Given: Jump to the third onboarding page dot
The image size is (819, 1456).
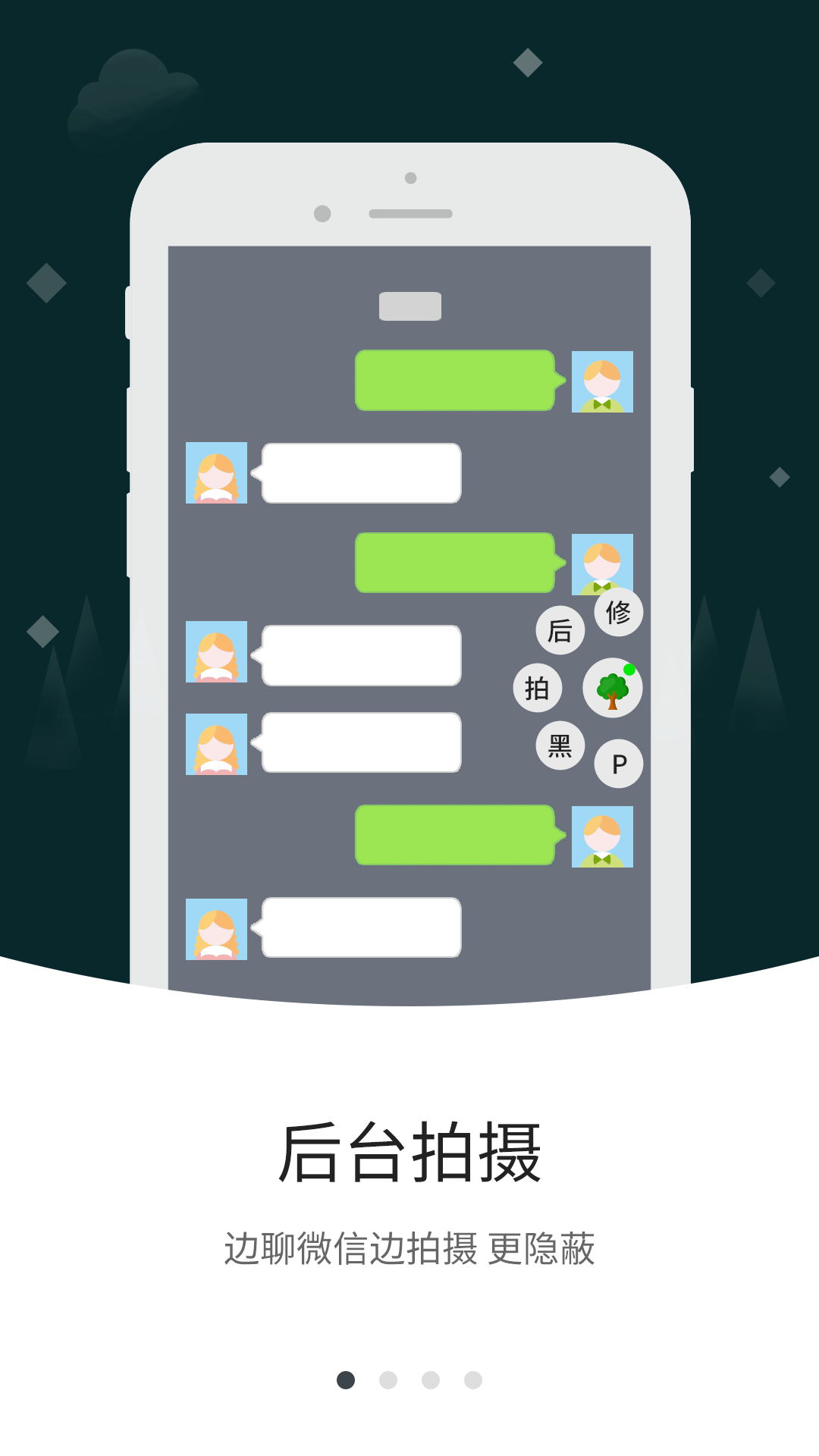Looking at the screenshot, I should coord(431,1380).
